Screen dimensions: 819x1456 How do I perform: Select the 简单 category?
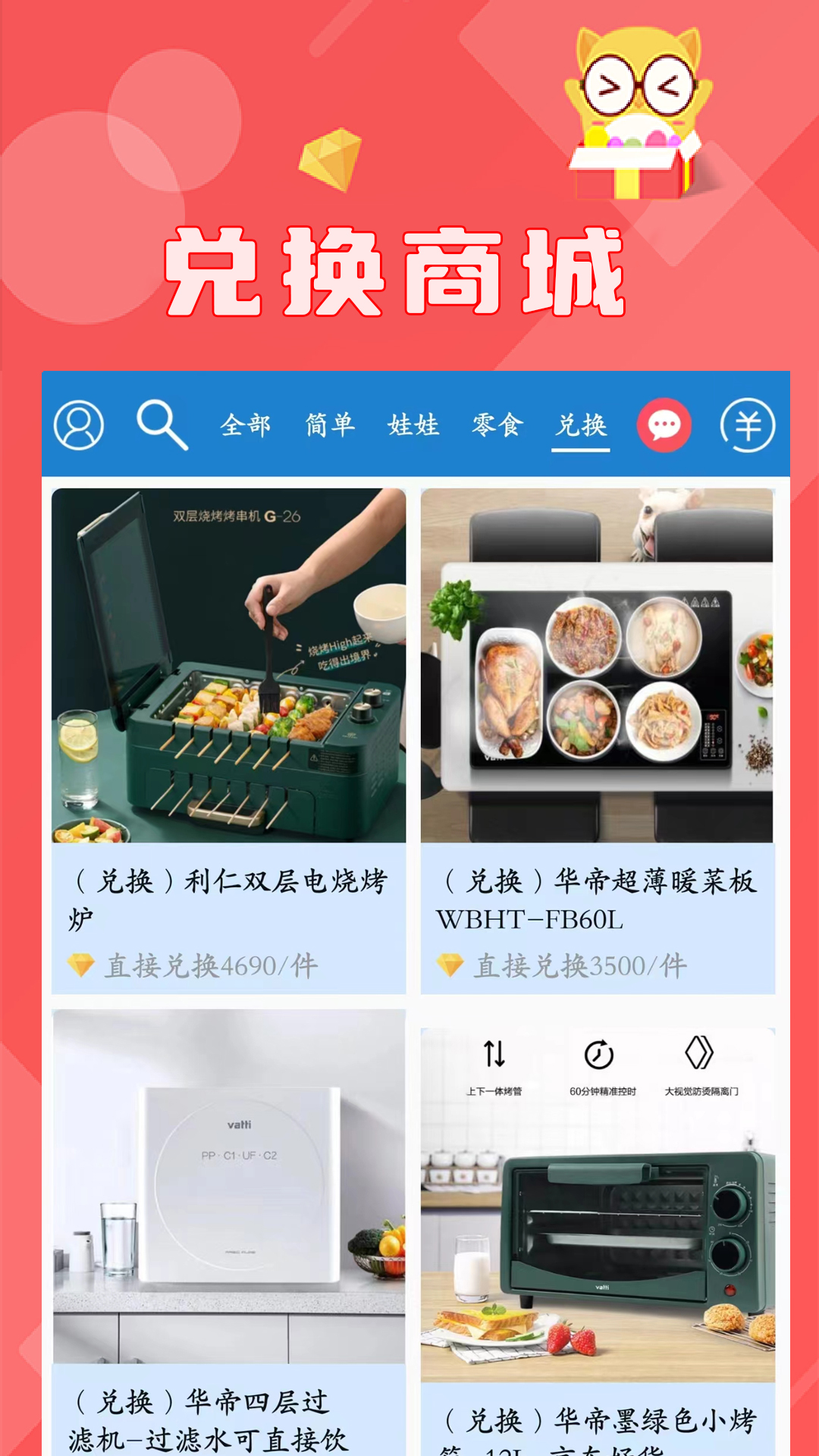(x=331, y=426)
